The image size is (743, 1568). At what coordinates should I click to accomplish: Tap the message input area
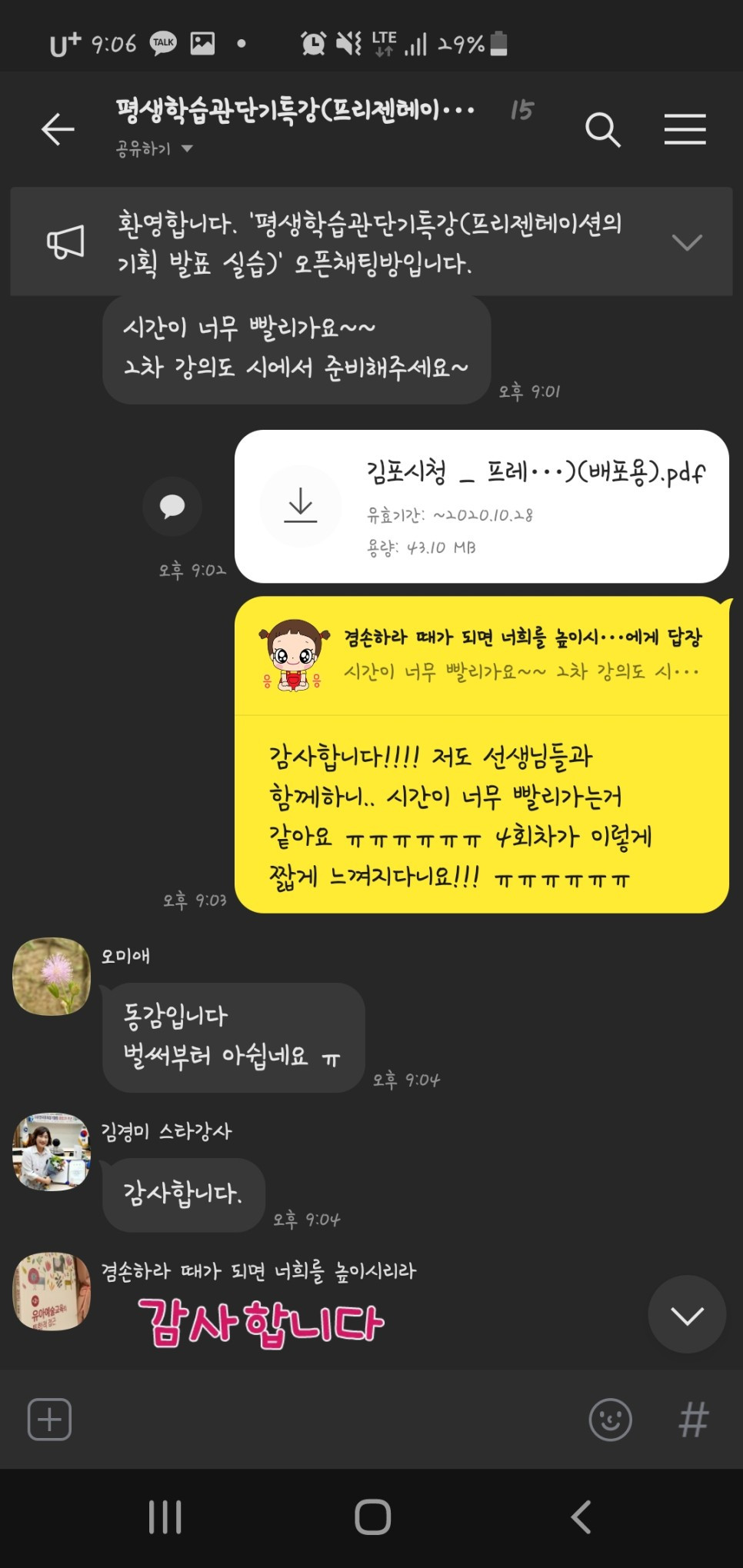click(x=323, y=1420)
